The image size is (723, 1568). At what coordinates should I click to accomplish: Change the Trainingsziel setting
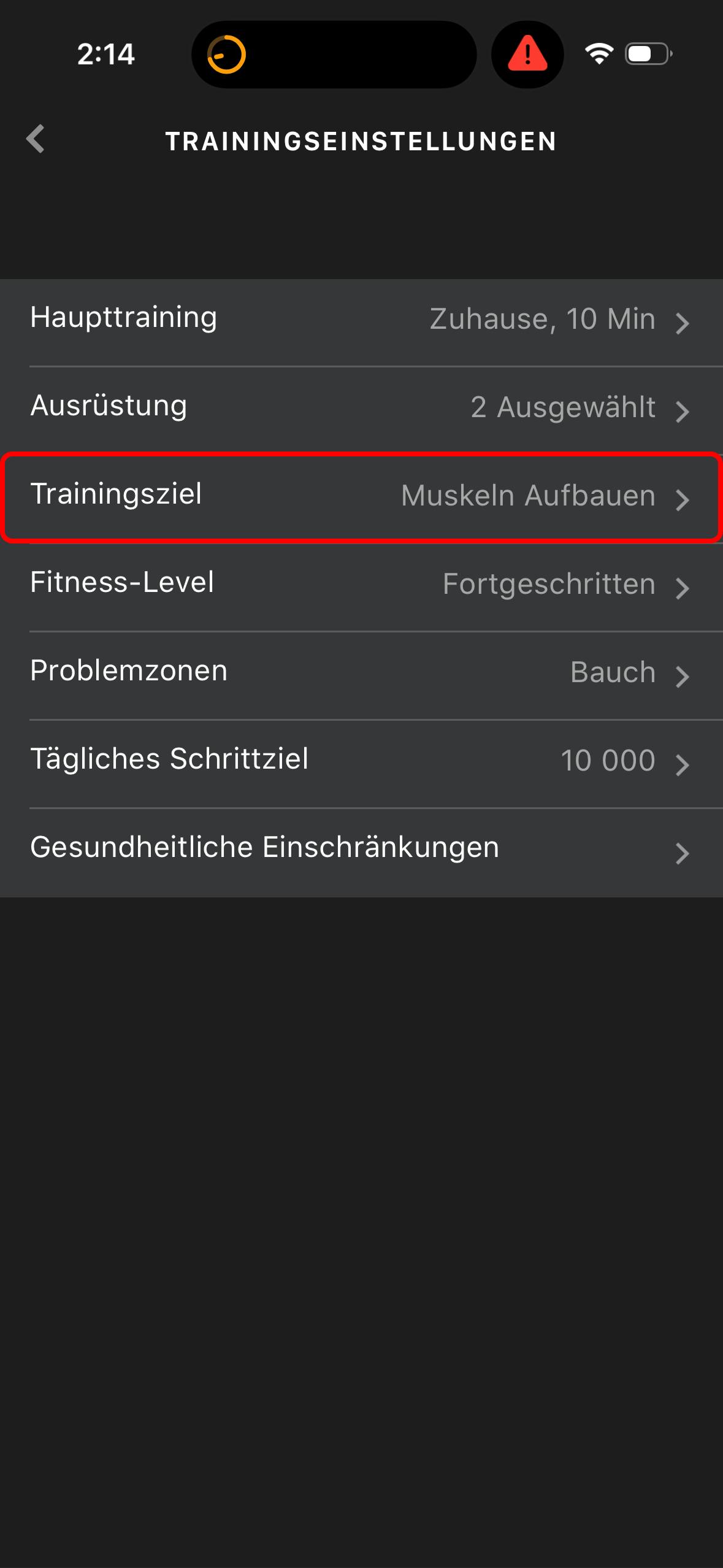click(x=361, y=496)
